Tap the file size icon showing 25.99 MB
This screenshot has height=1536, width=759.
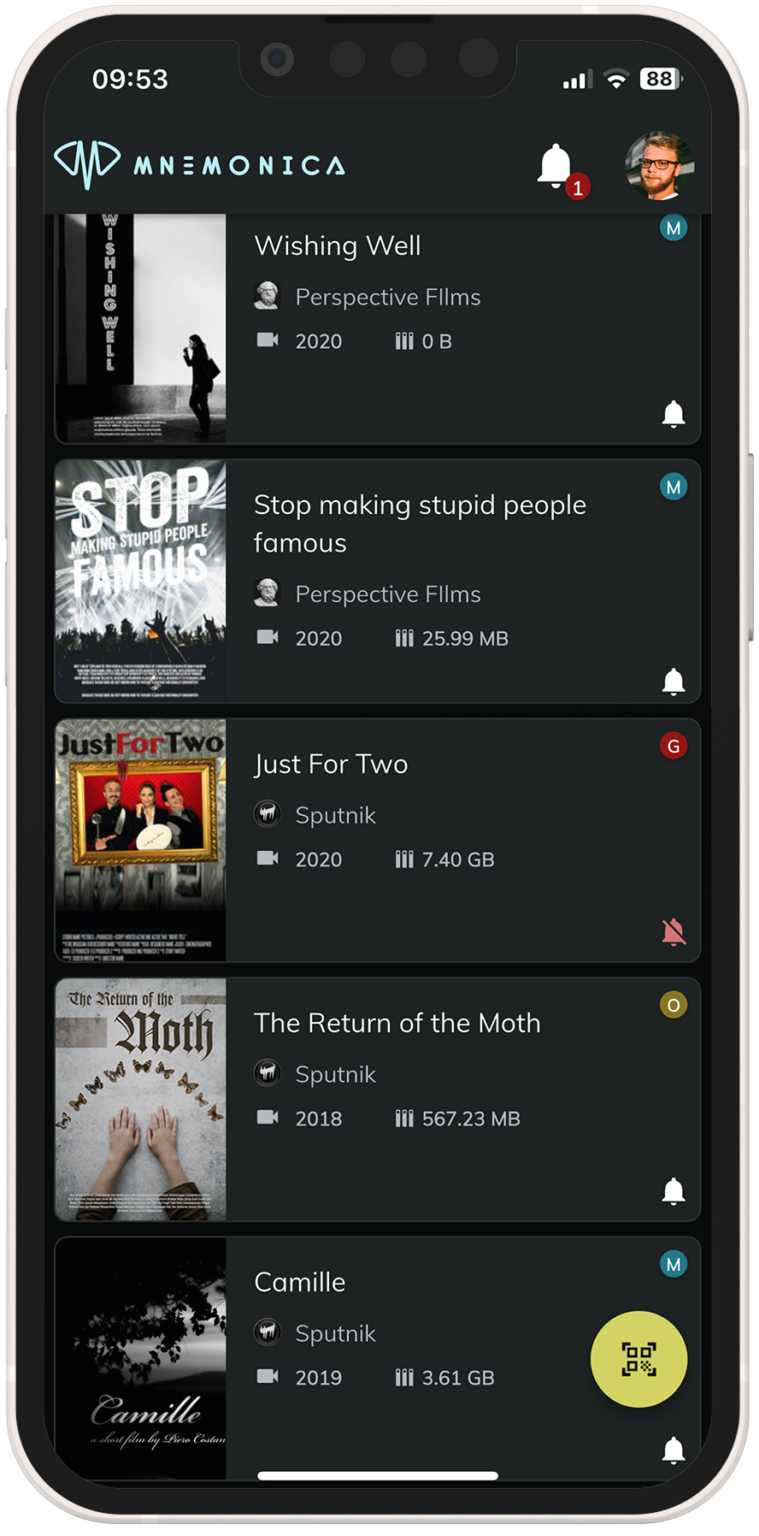tap(405, 638)
